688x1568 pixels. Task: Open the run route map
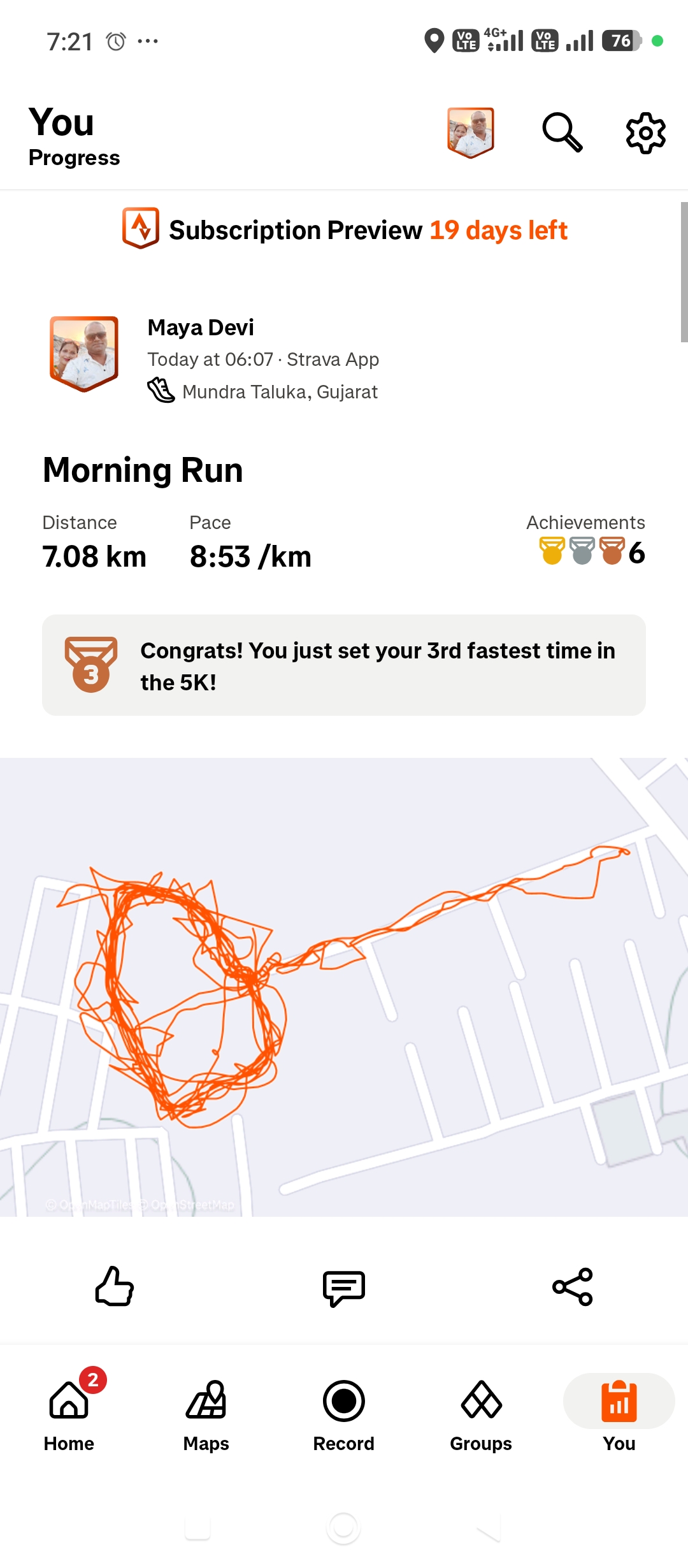(344, 987)
